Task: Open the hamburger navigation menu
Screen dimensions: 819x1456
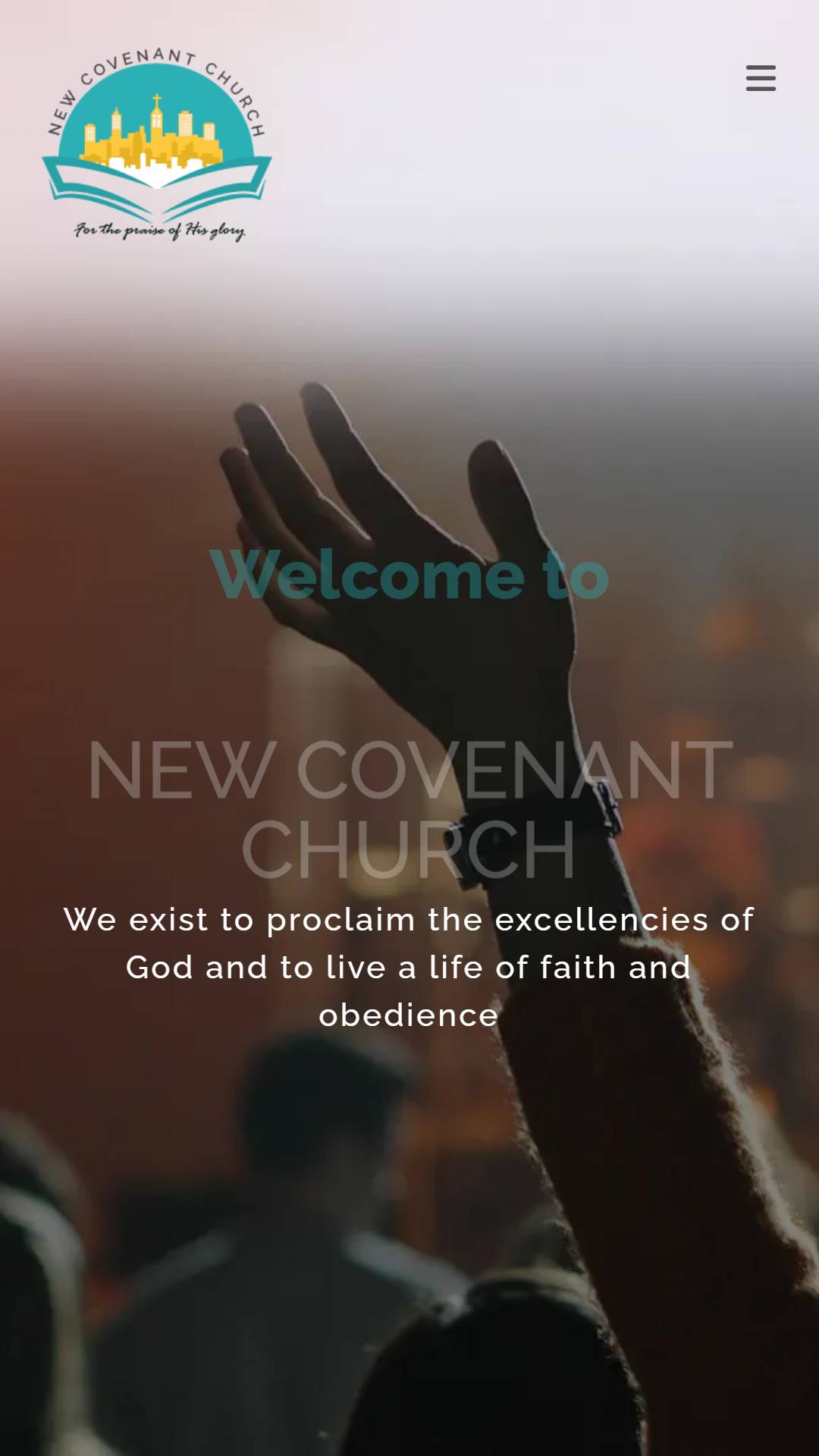Action: pos(761,78)
